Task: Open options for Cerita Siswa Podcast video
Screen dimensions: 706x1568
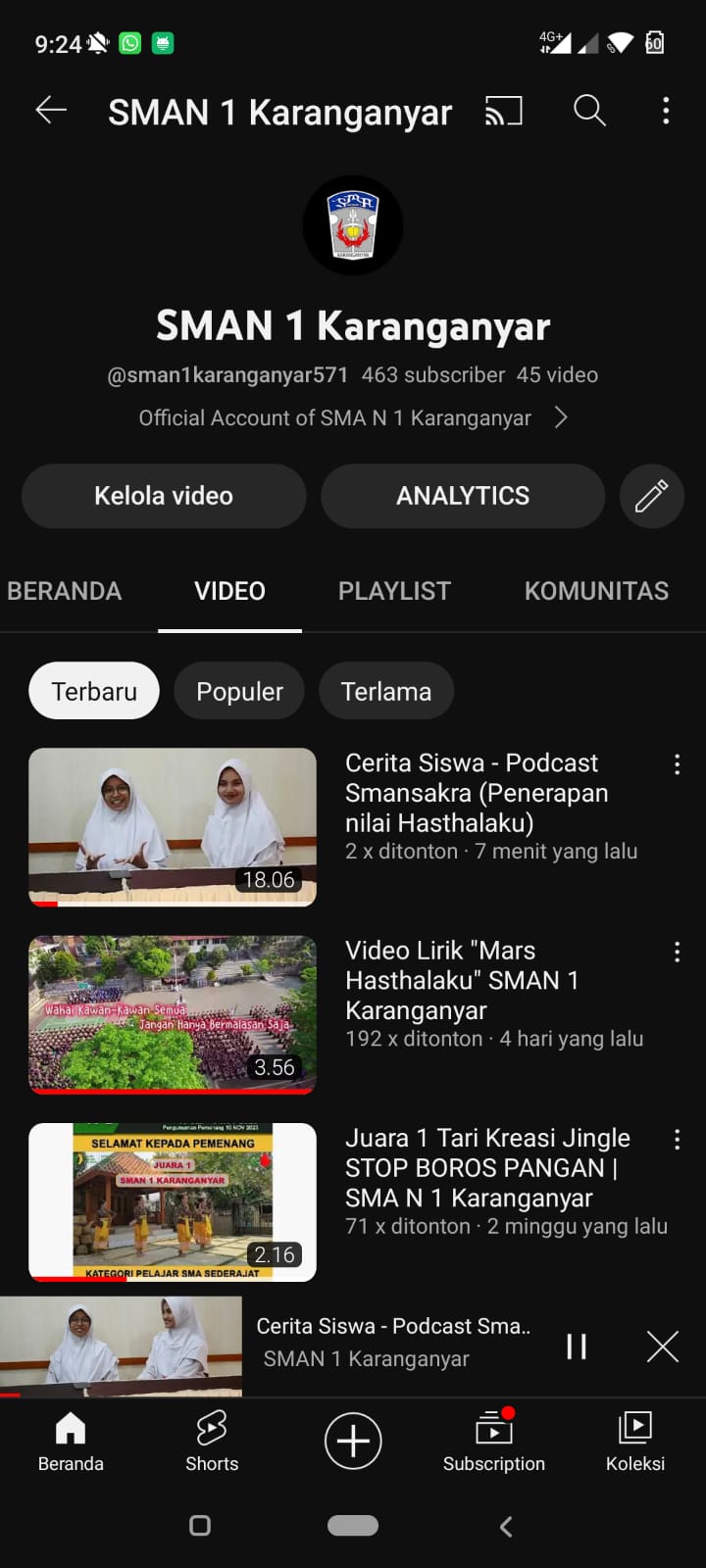Action: click(677, 764)
